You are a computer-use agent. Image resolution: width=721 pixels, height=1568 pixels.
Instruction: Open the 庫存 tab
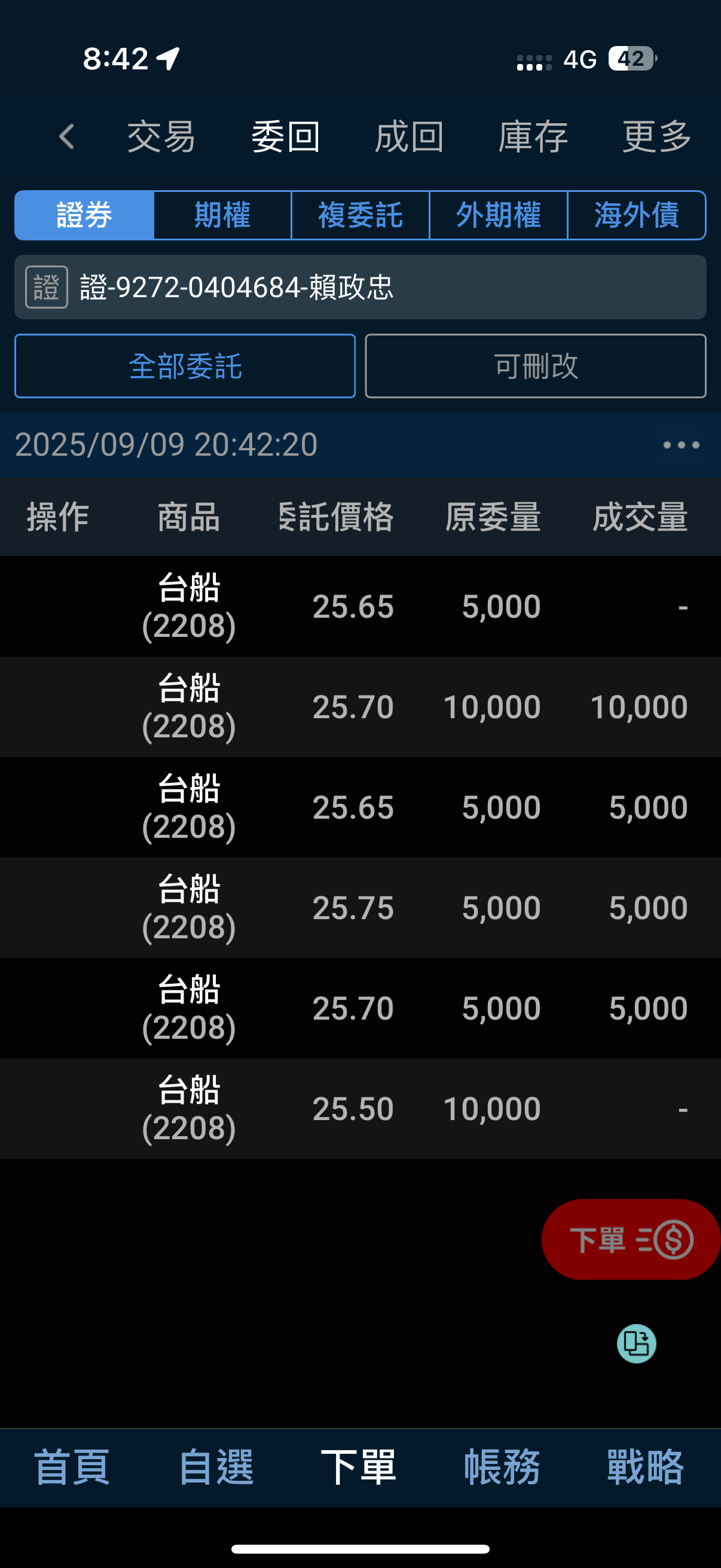(x=533, y=136)
